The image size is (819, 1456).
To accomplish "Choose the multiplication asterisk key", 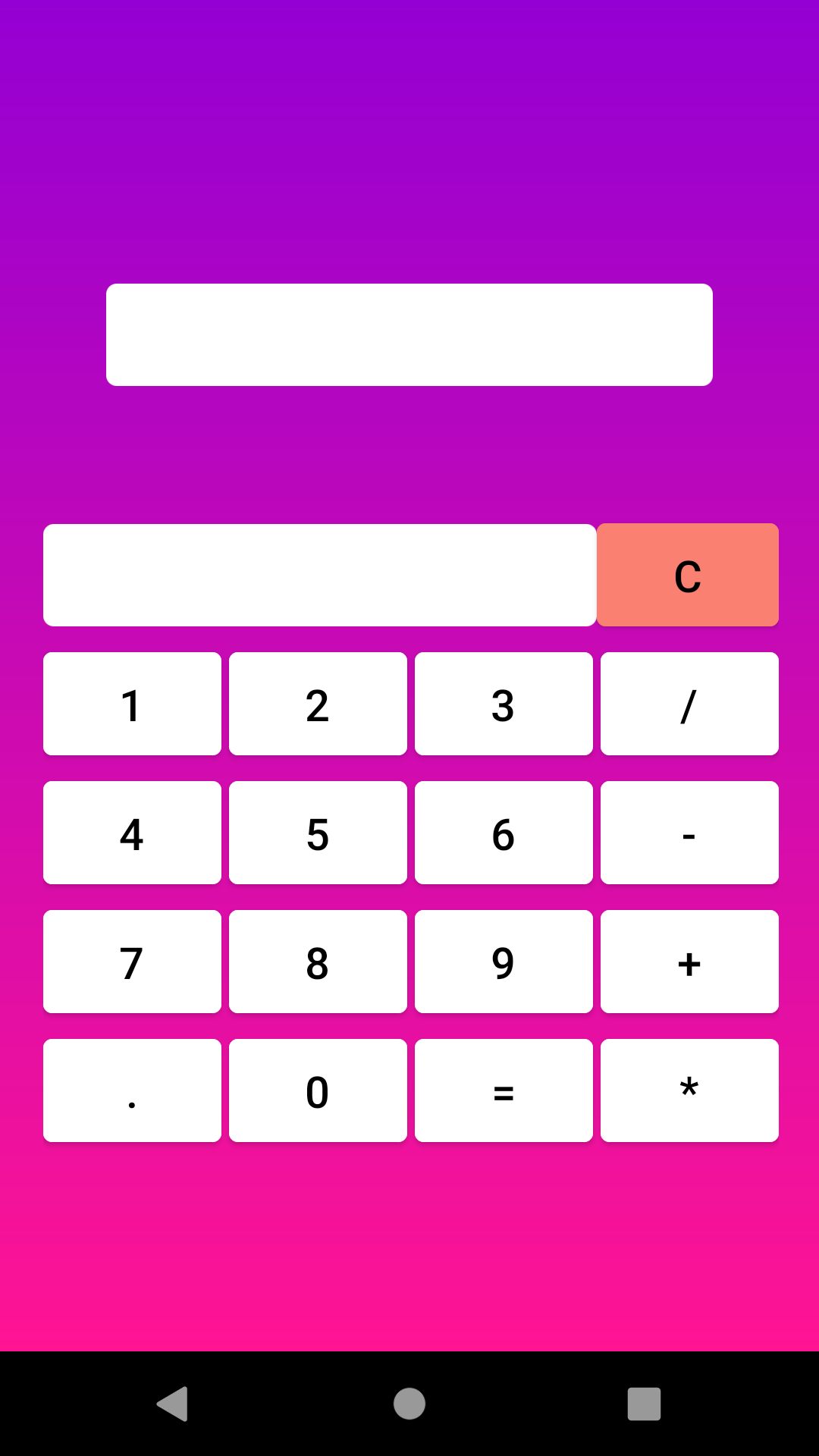I will 689,1090.
